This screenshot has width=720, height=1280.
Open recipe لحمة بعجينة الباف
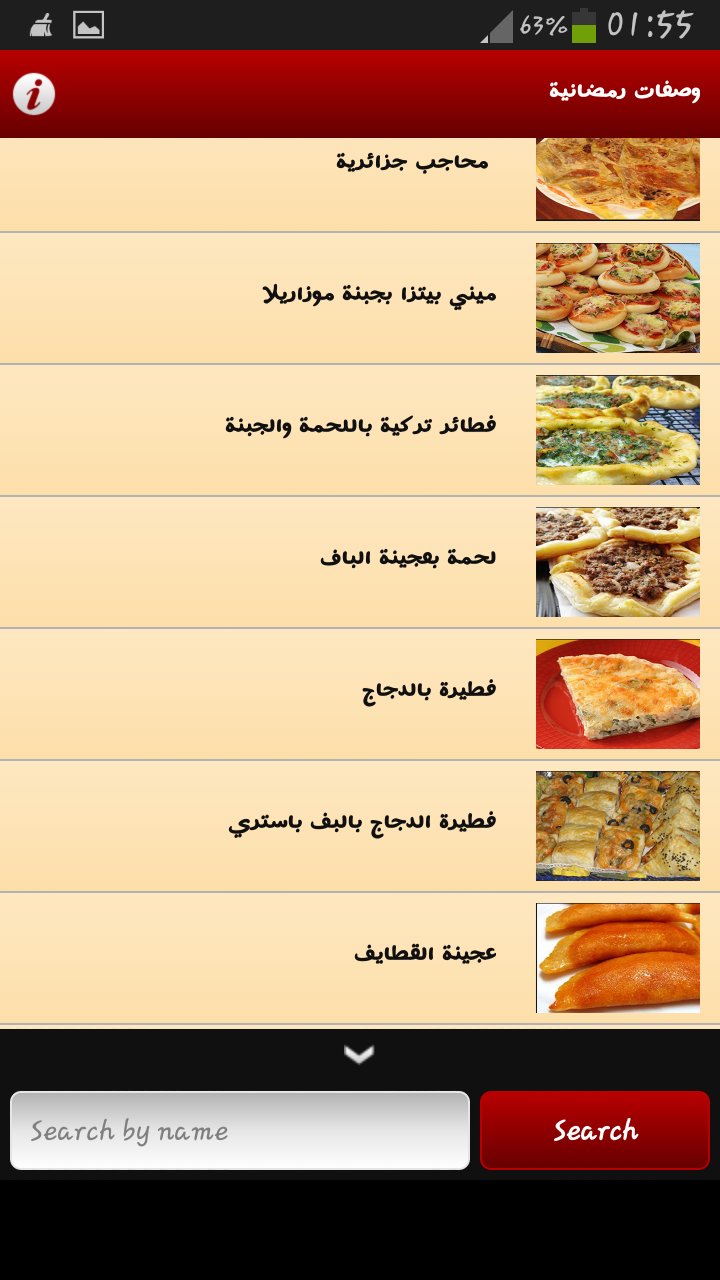(x=360, y=562)
